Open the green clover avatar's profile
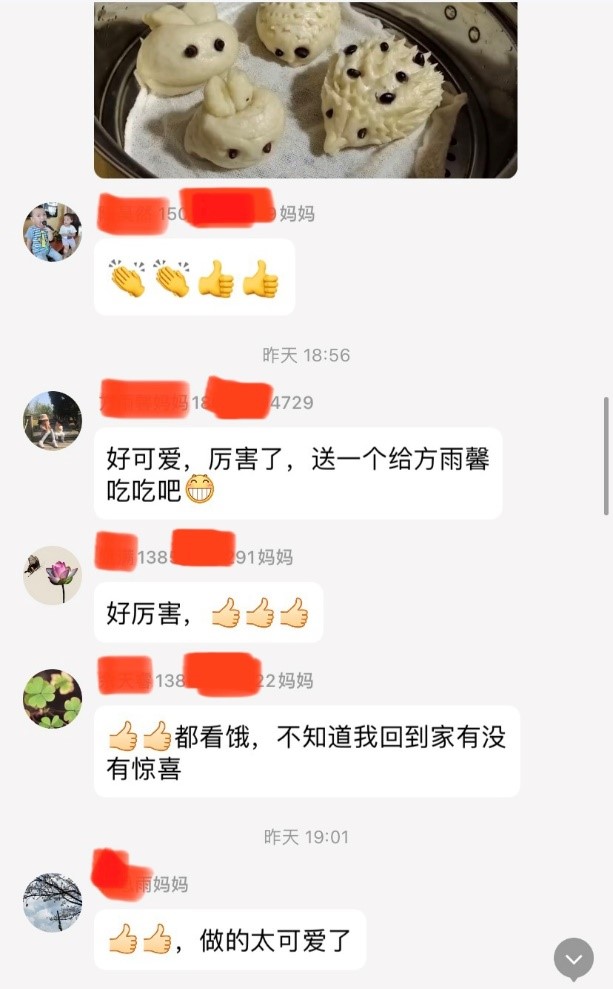The image size is (613, 989). click(52, 698)
